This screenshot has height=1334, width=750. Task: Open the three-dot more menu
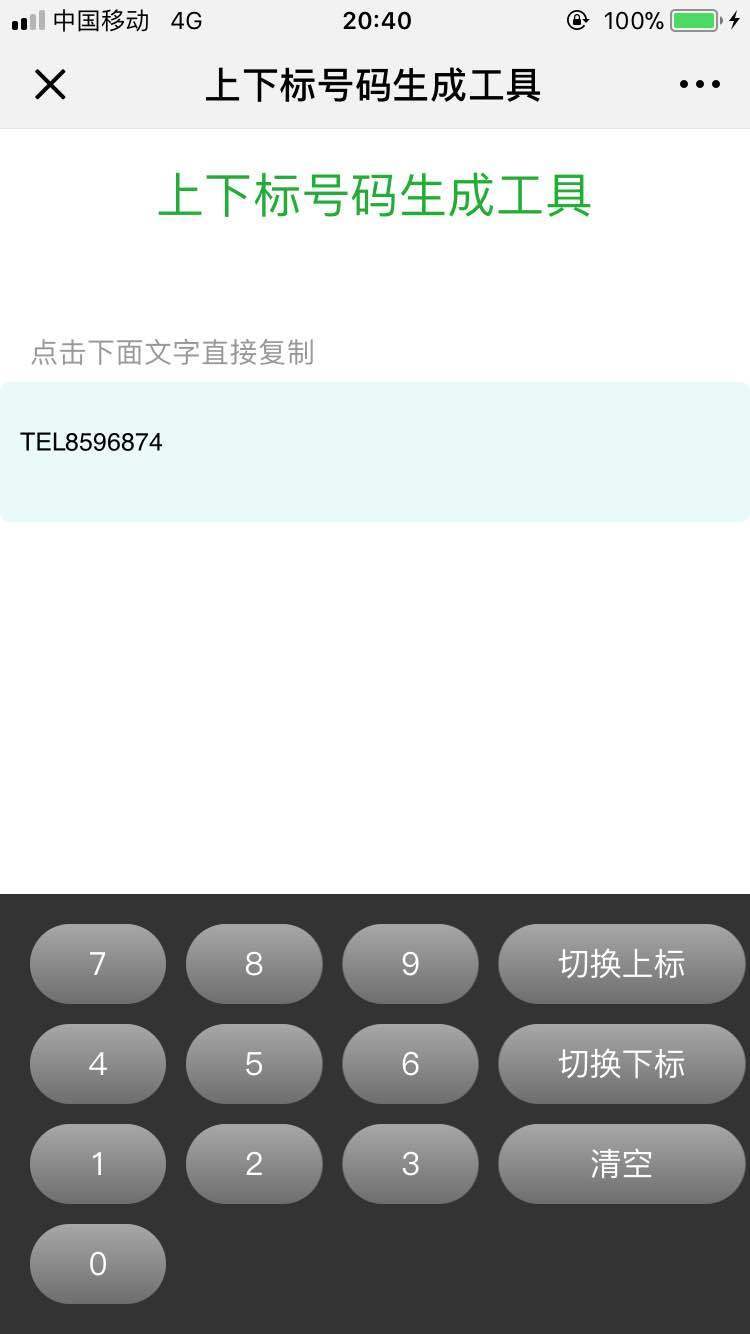(699, 85)
